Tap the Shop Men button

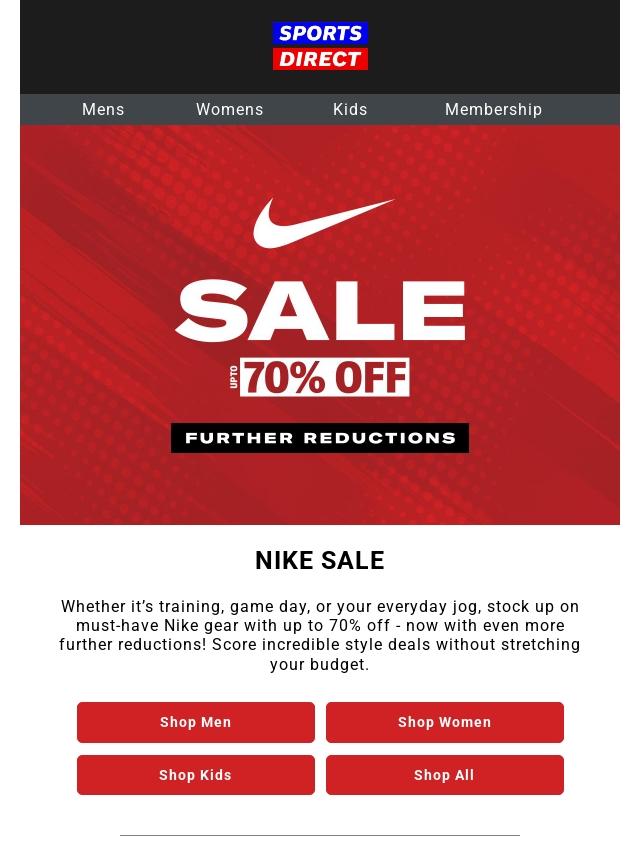196,722
